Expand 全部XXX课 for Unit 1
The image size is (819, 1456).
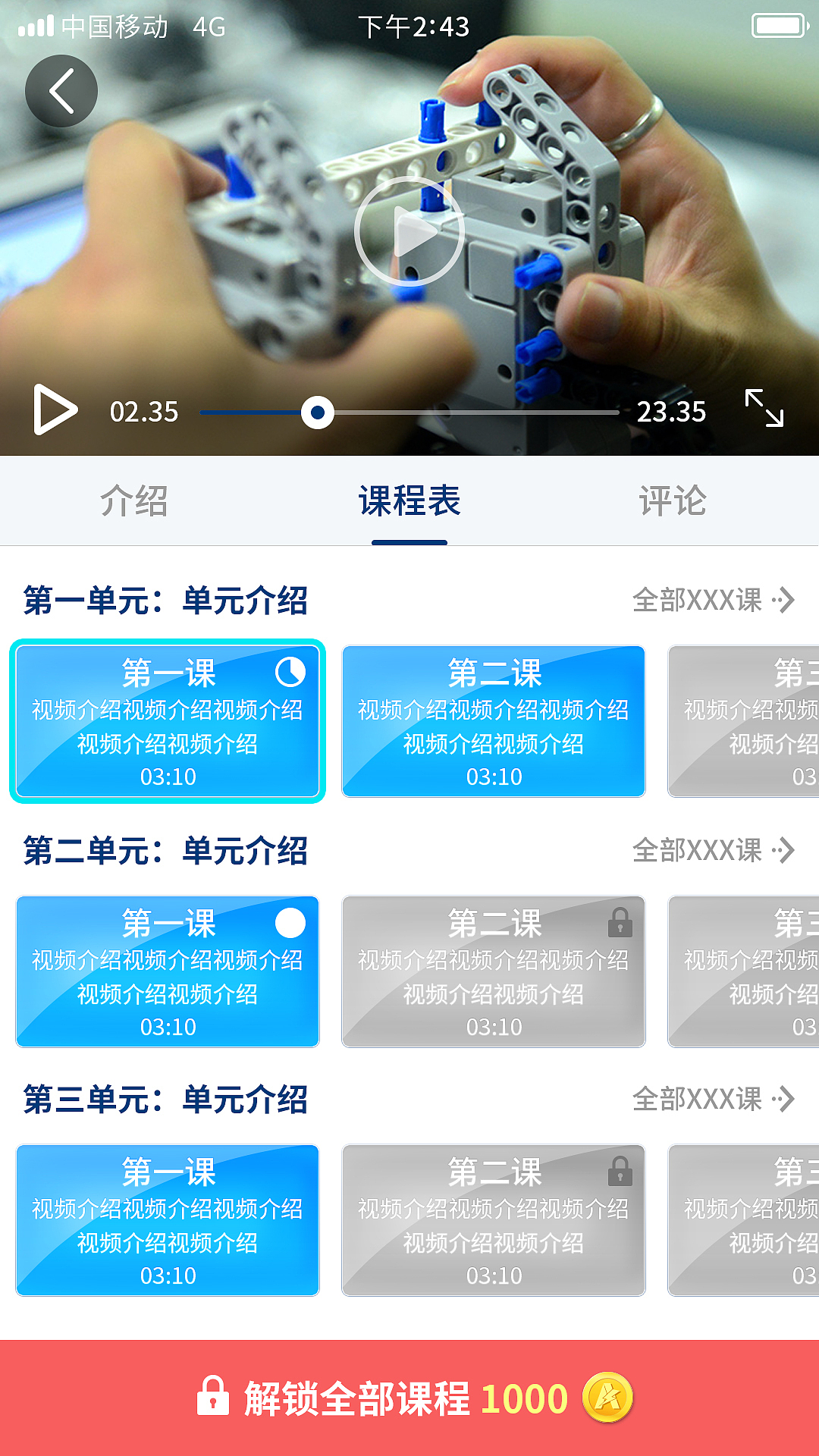(711, 599)
